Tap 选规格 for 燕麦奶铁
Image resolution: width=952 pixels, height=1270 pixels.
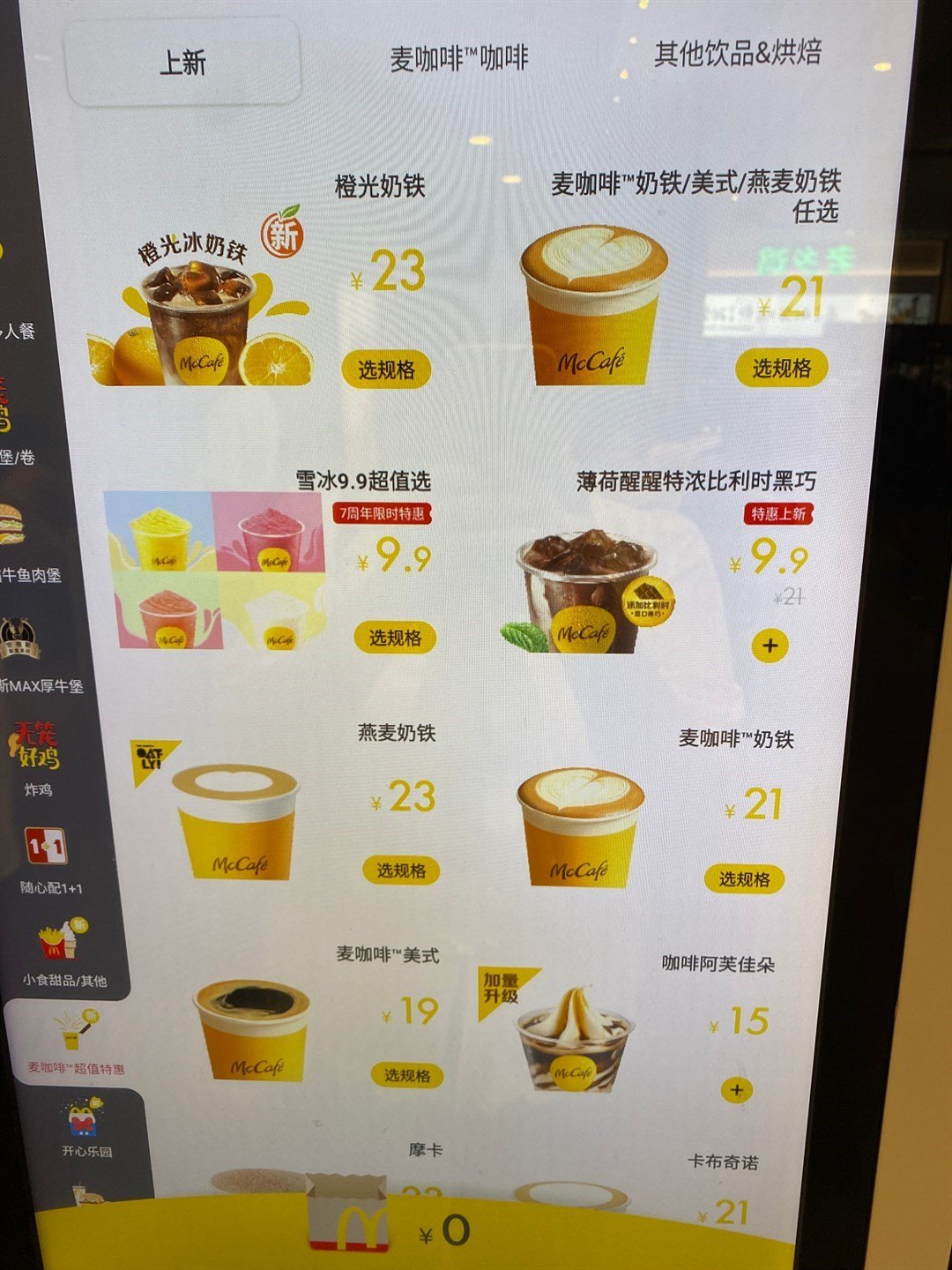401,870
